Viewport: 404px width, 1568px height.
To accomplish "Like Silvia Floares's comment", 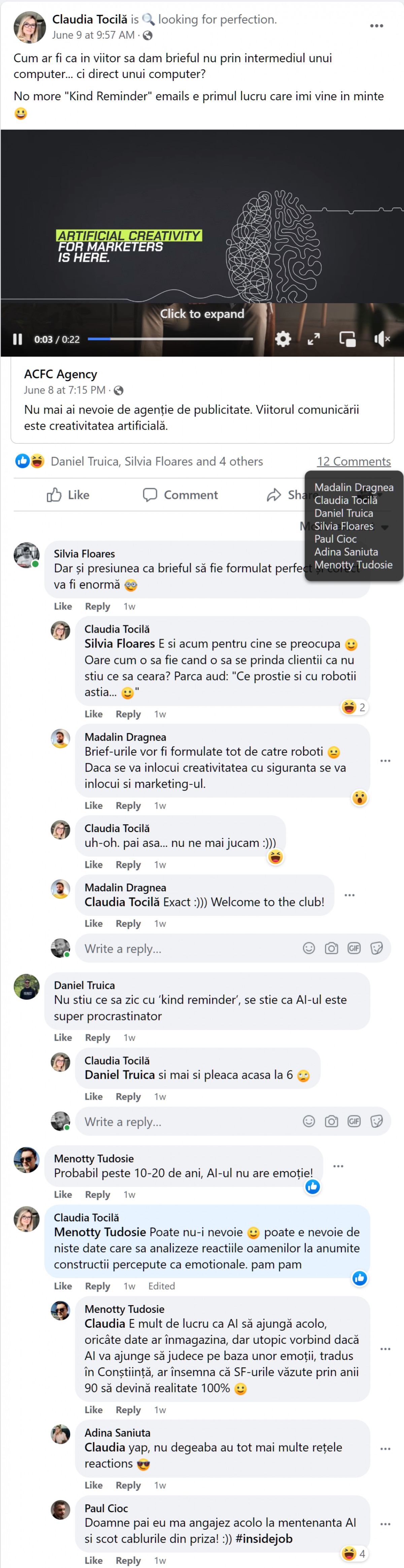I will 63,606.
